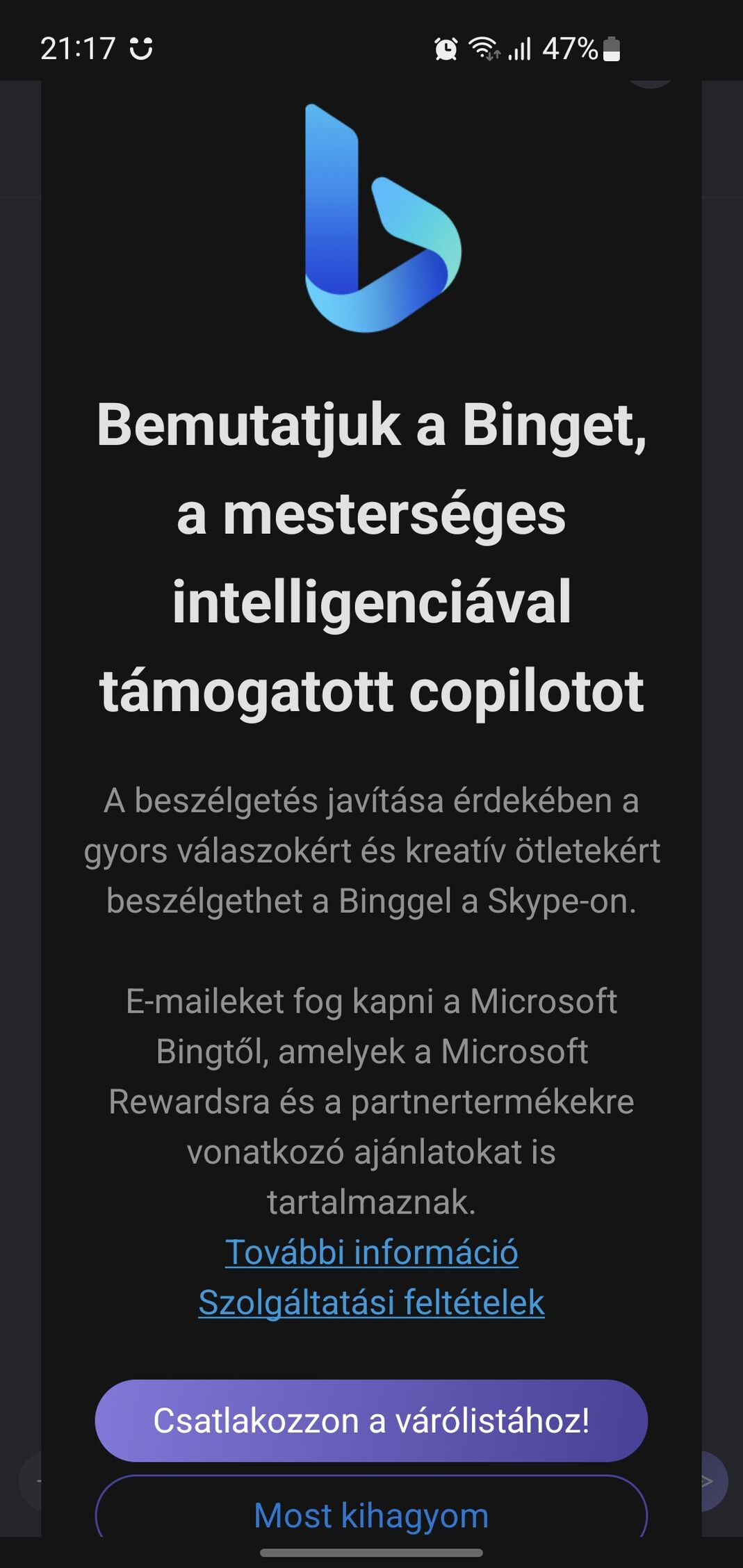The image size is (743, 1568).
Task: Tap Csatlakozzon a várólistához! button
Action: (x=371, y=1421)
